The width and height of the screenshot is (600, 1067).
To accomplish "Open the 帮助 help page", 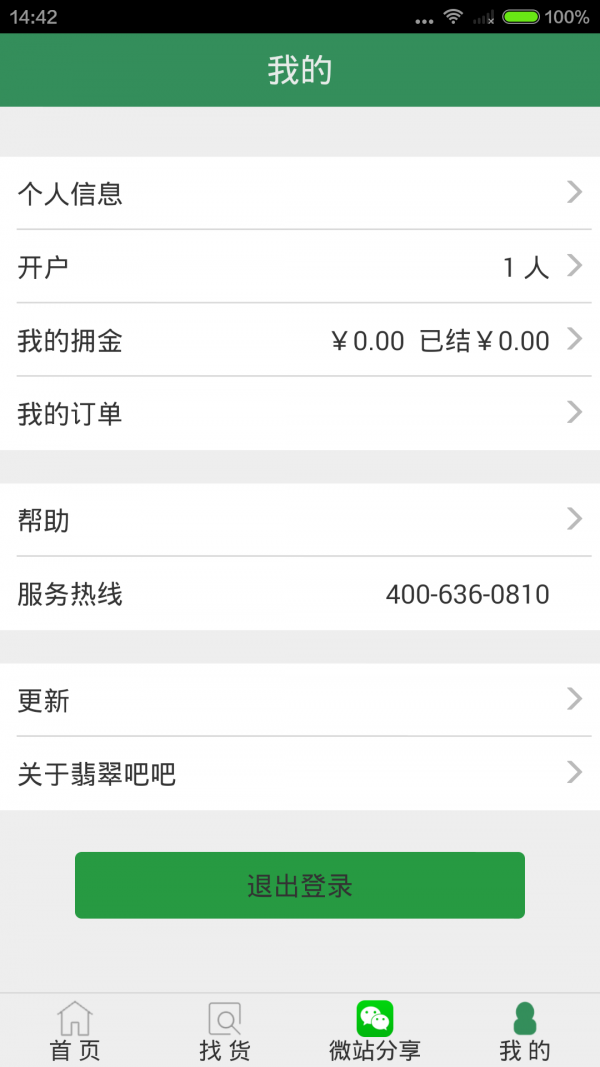I will 300,520.
